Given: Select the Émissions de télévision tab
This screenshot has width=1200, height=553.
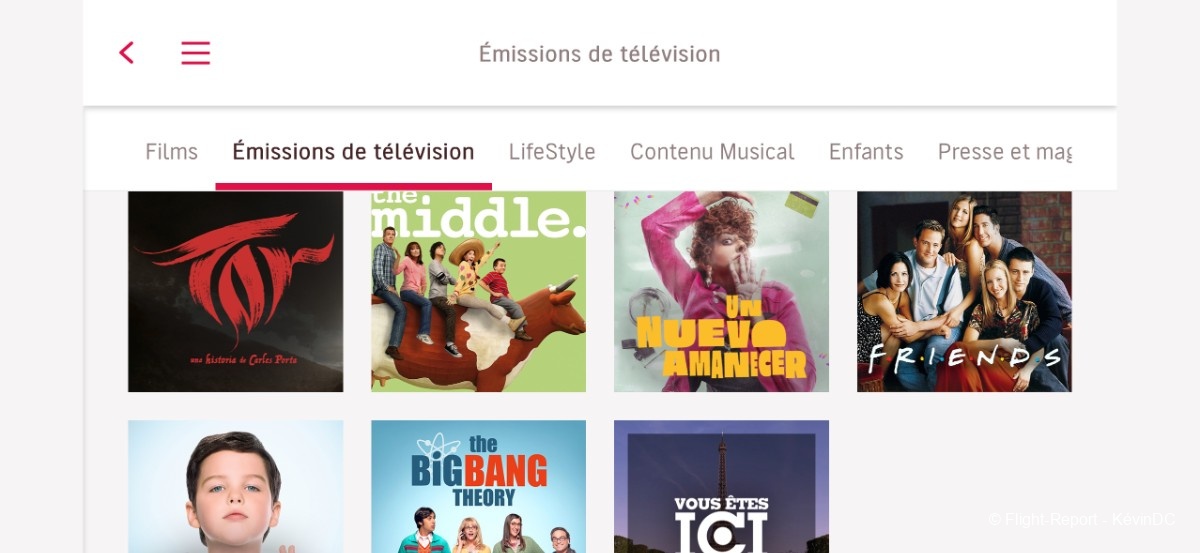Looking at the screenshot, I should (x=353, y=152).
